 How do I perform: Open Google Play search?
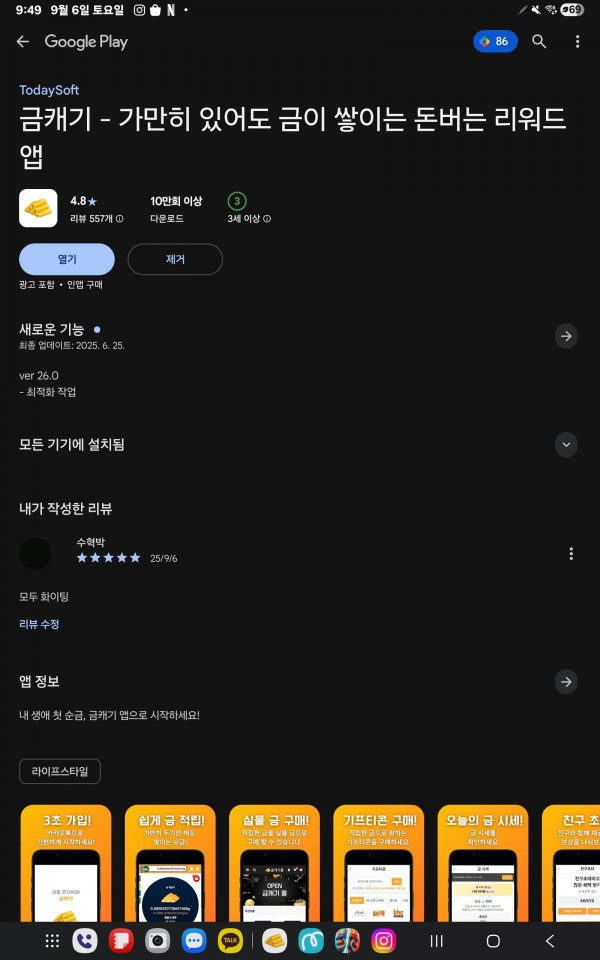(x=539, y=41)
